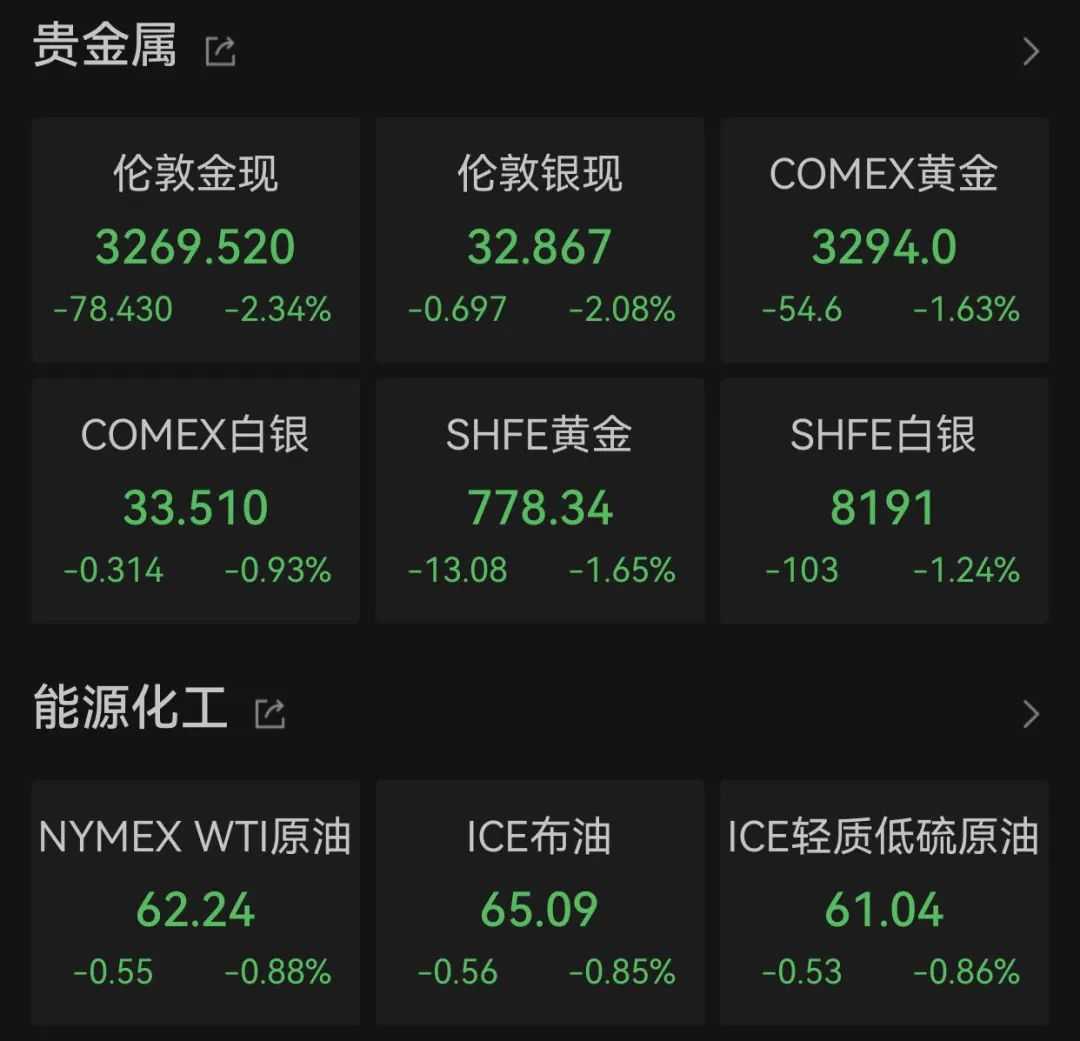The image size is (1080, 1041).
Task: Open the COMEX白银 quote card
Action: [195, 500]
